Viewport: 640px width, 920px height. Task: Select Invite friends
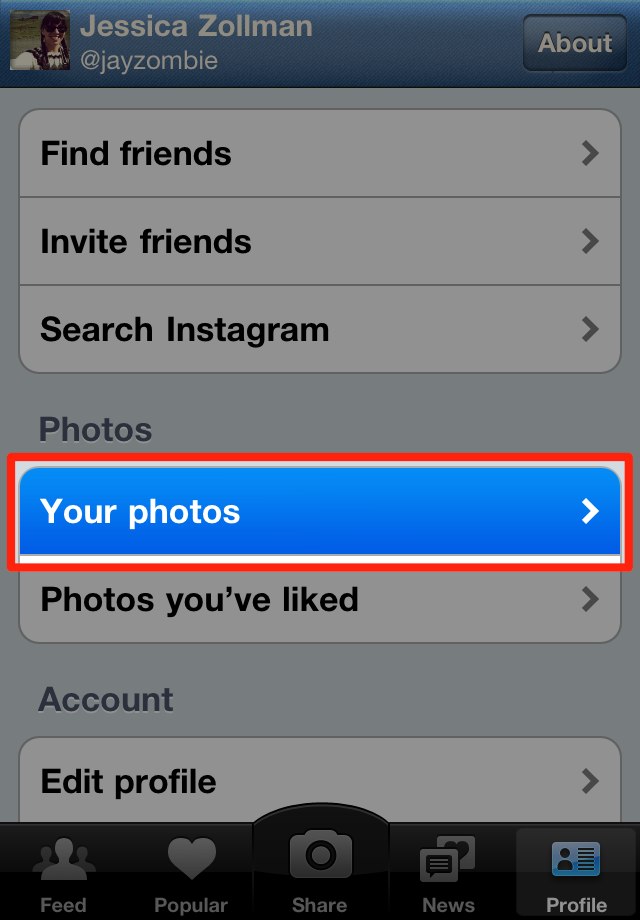(320, 242)
